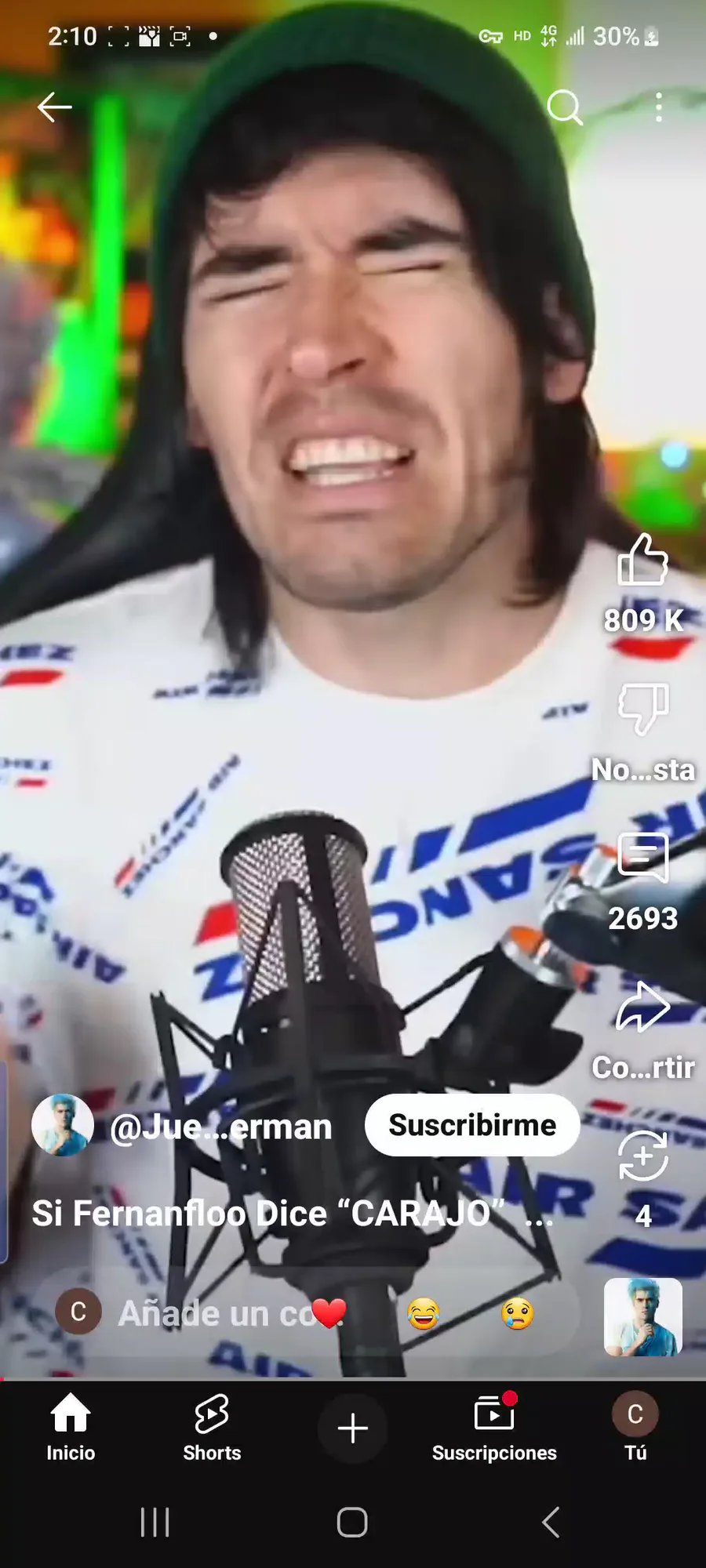Viewport: 706px width, 1568px height.
Task: Create new content with plus button
Action: point(352,1428)
